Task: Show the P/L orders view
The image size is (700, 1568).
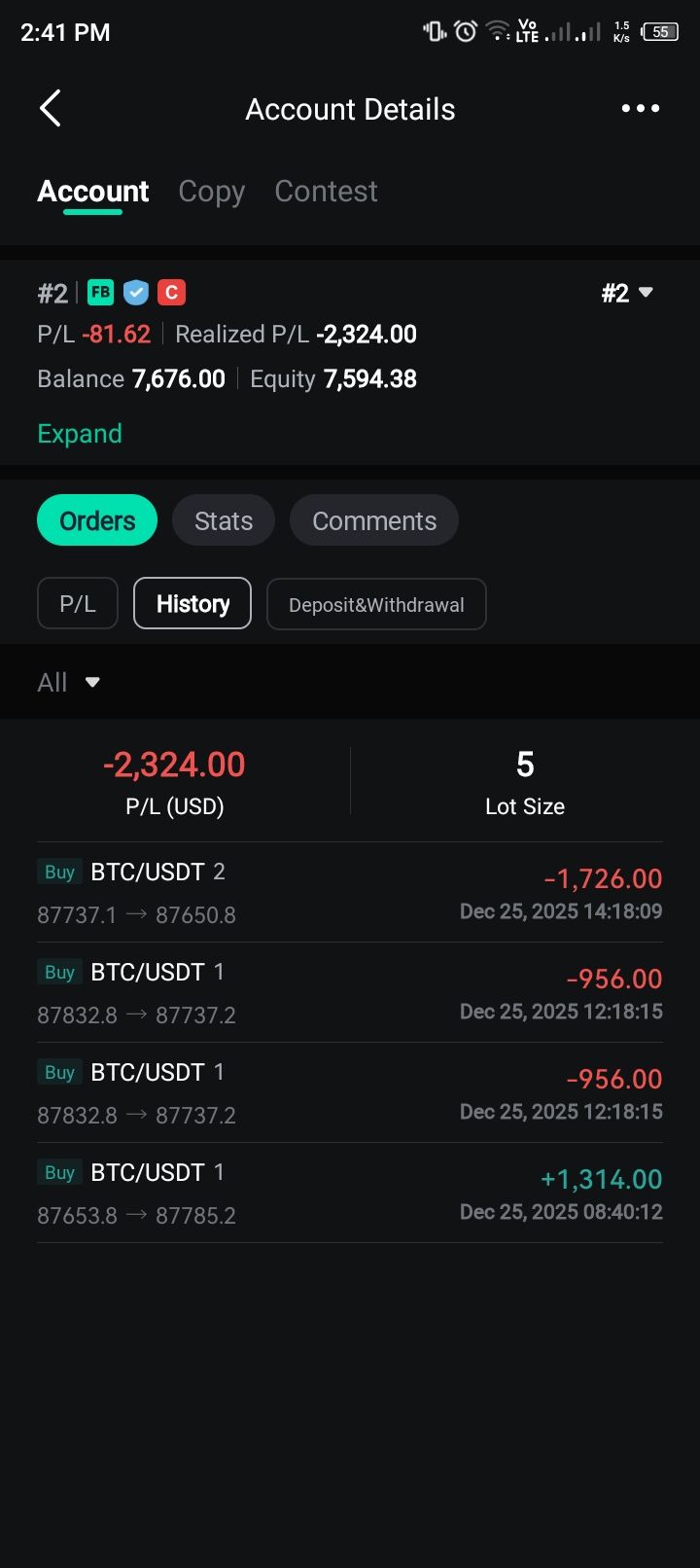Action: (x=78, y=604)
